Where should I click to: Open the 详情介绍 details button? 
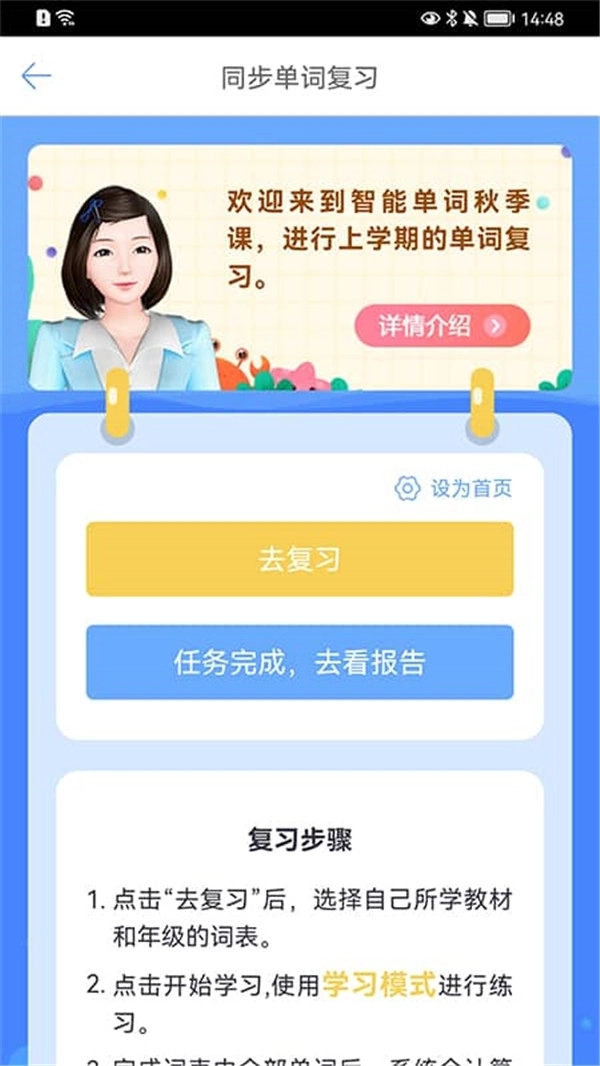point(442,326)
